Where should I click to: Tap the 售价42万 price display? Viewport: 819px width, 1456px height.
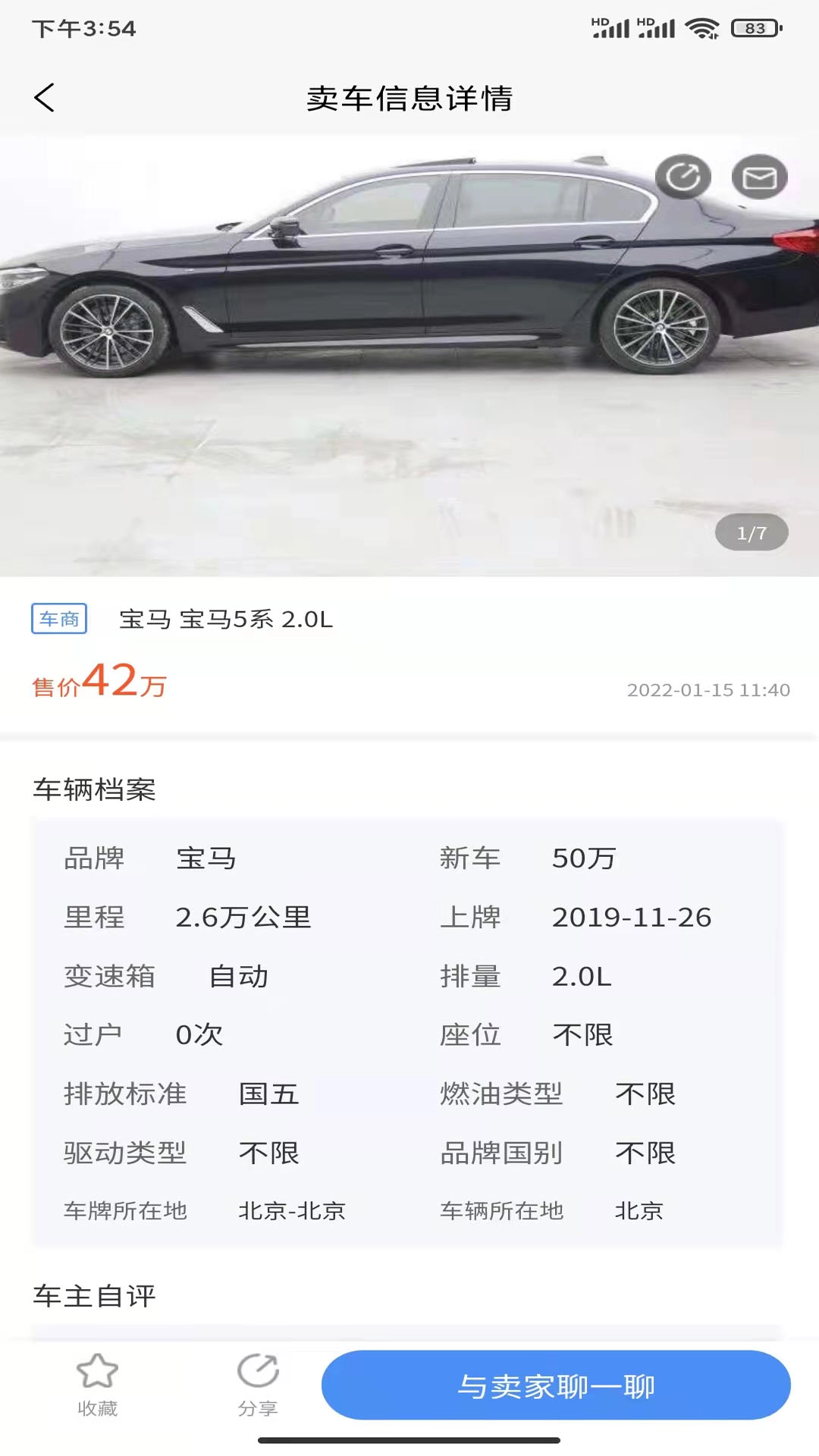click(x=99, y=685)
